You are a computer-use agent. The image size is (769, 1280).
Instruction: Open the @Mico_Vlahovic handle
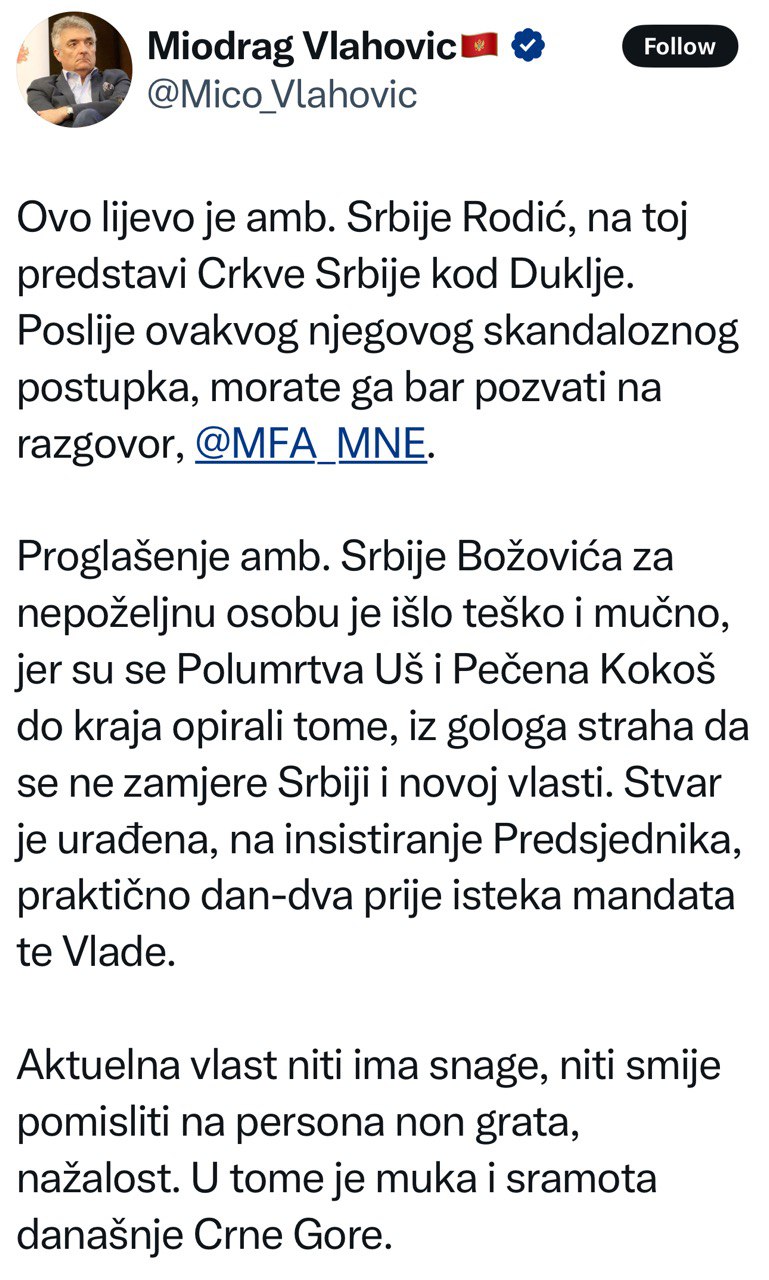point(282,95)
